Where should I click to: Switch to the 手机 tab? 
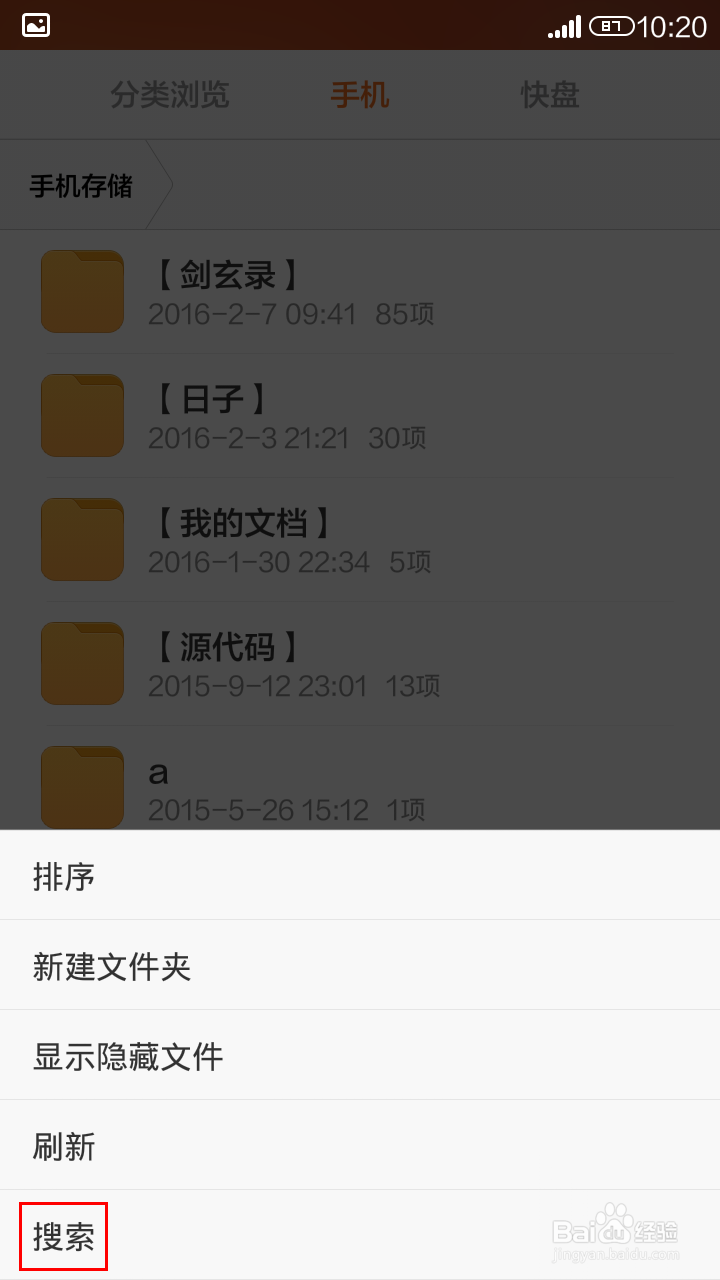[x=359, y=94]
